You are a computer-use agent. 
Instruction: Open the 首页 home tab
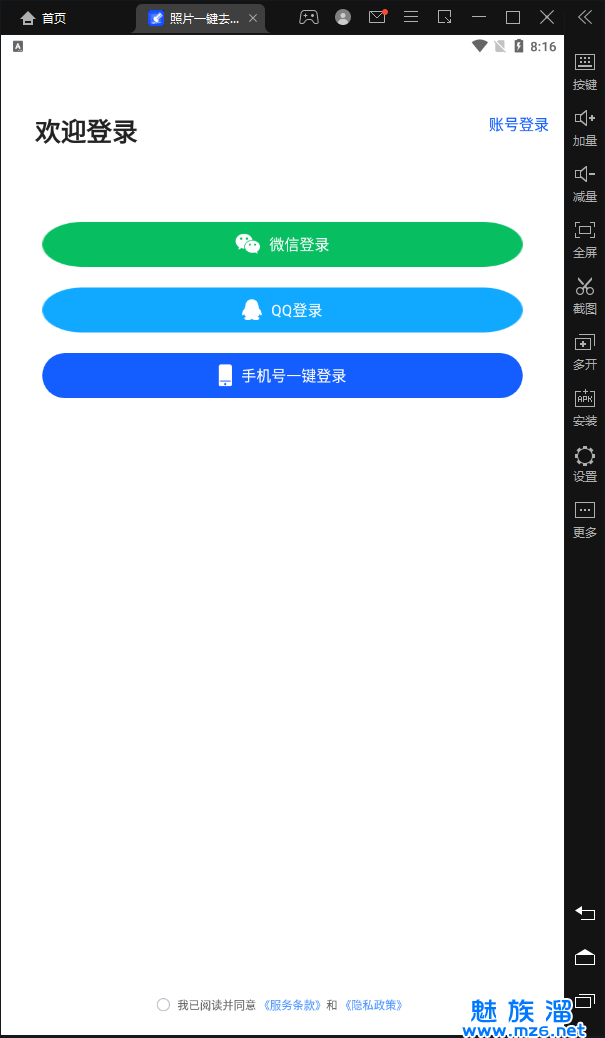click(x=44, y=18)
